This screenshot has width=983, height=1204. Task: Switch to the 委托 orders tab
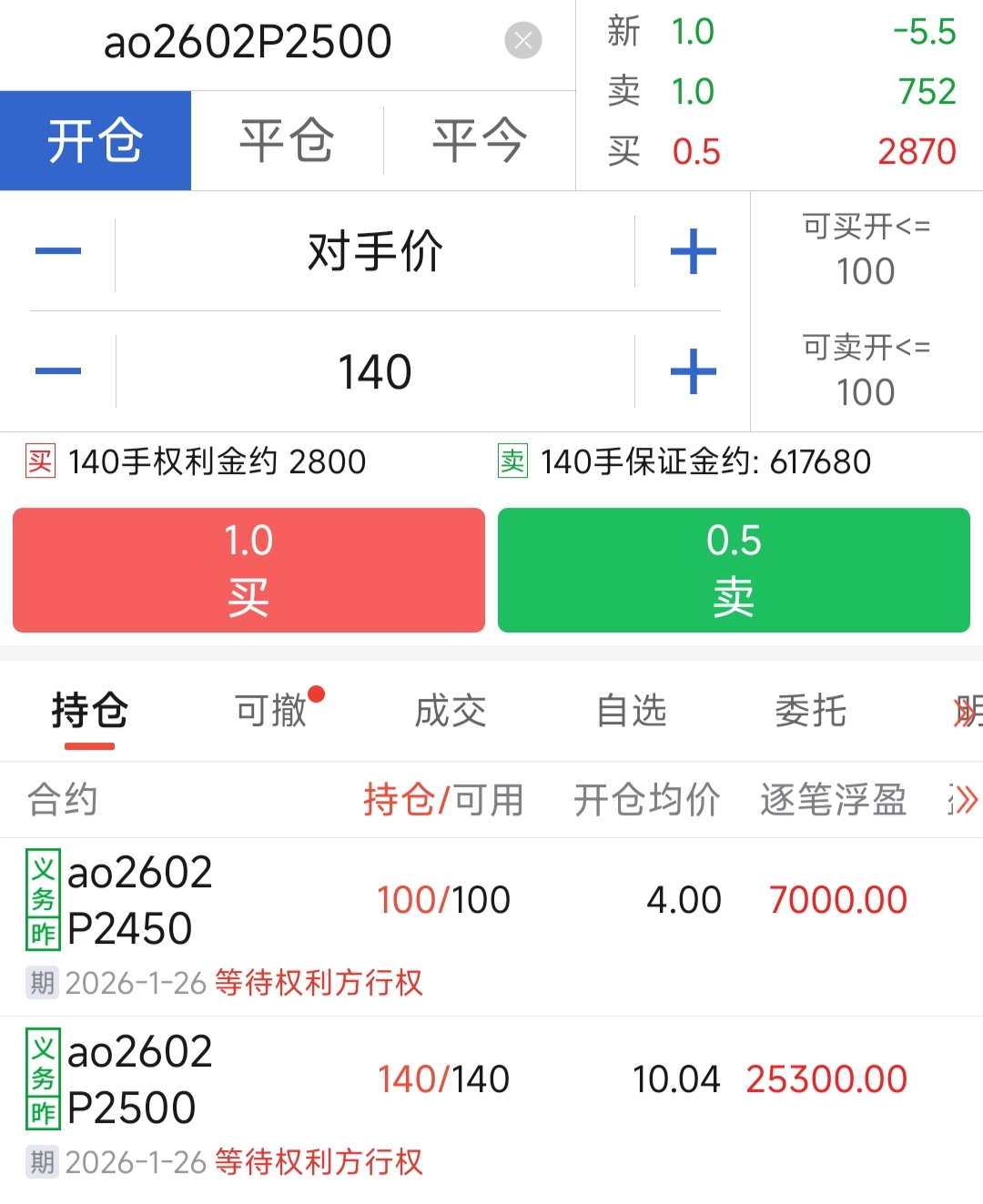click(810, 711)
